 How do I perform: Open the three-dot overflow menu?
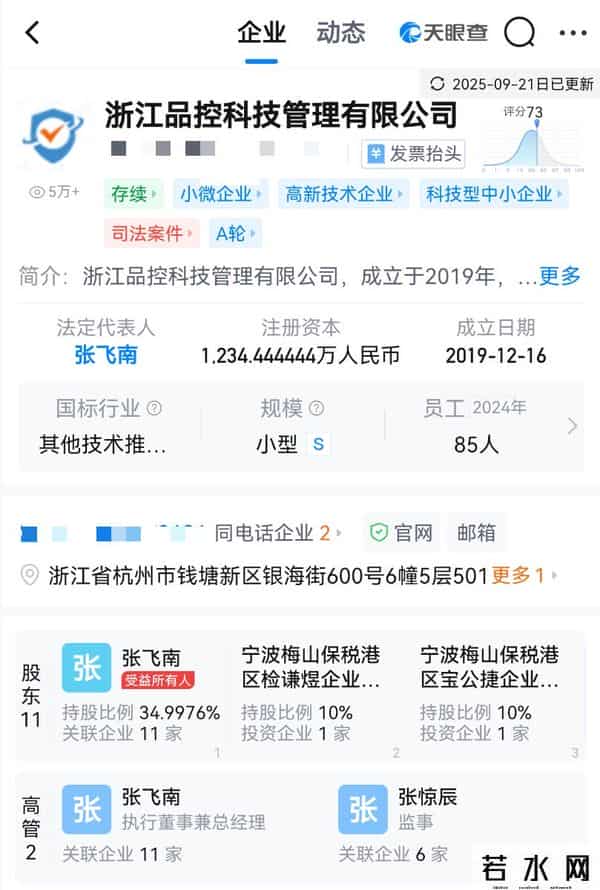pyautogui.click(x=572, y=32)
